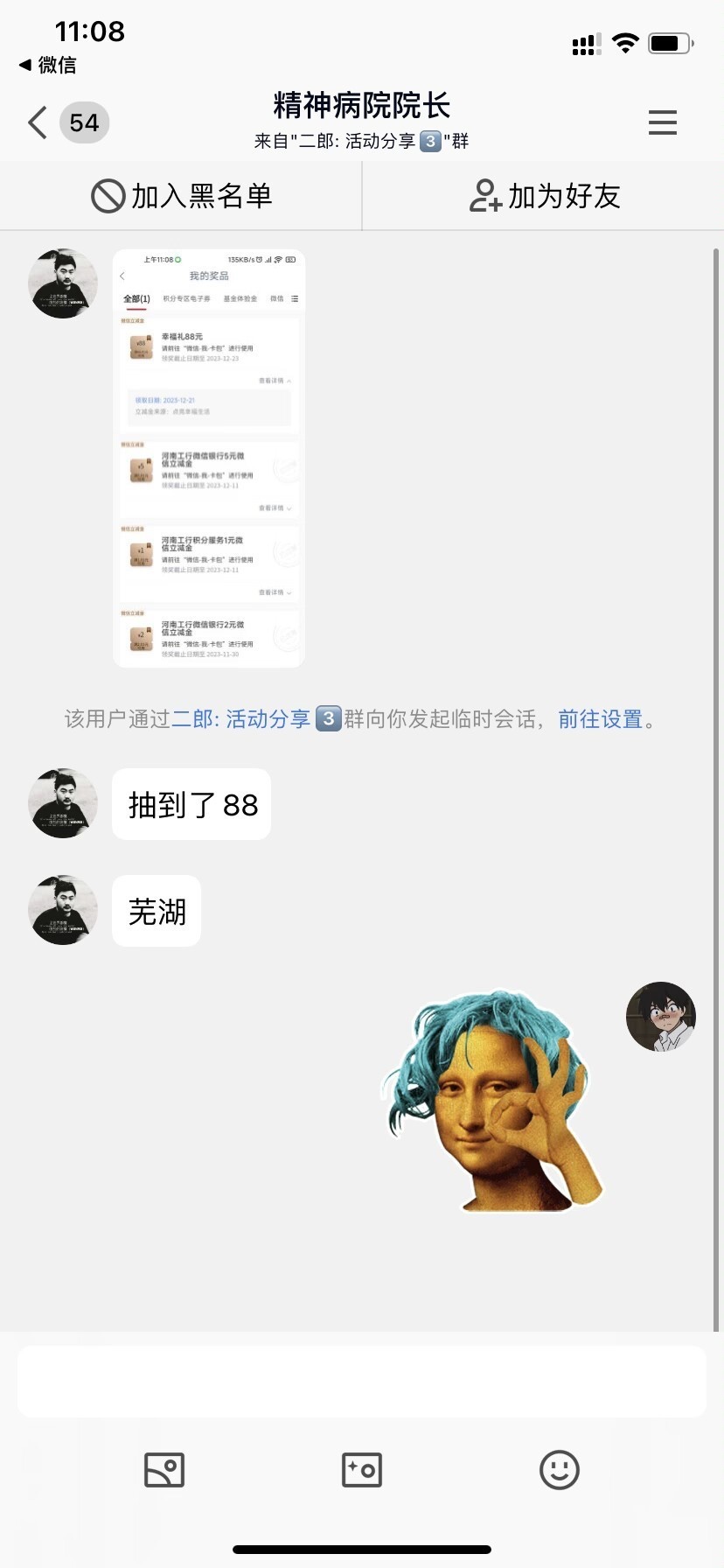
Task: Tap 加入黑名单 to block this user
Action: click(182, 196)
